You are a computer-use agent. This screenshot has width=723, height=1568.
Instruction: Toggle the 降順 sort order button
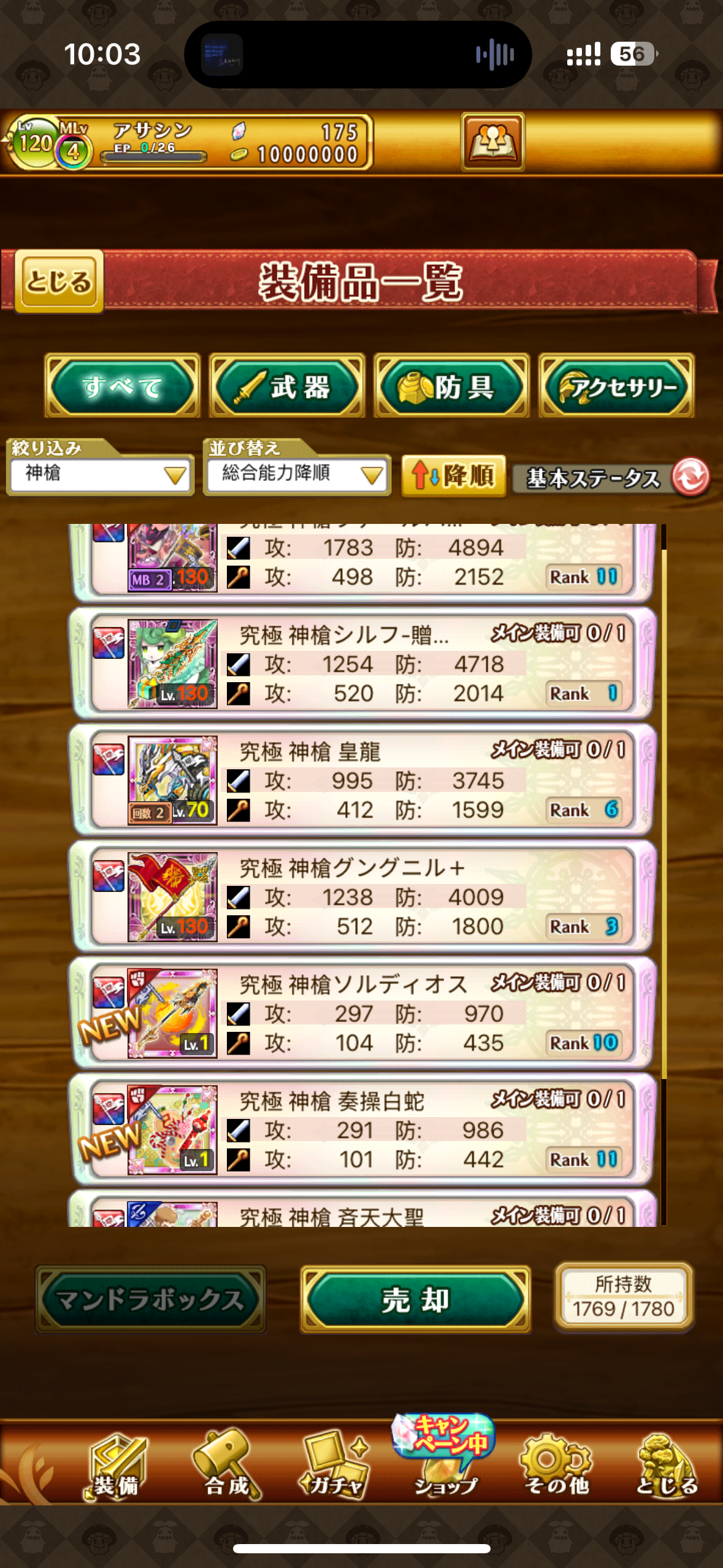click(x=453, y=475)
